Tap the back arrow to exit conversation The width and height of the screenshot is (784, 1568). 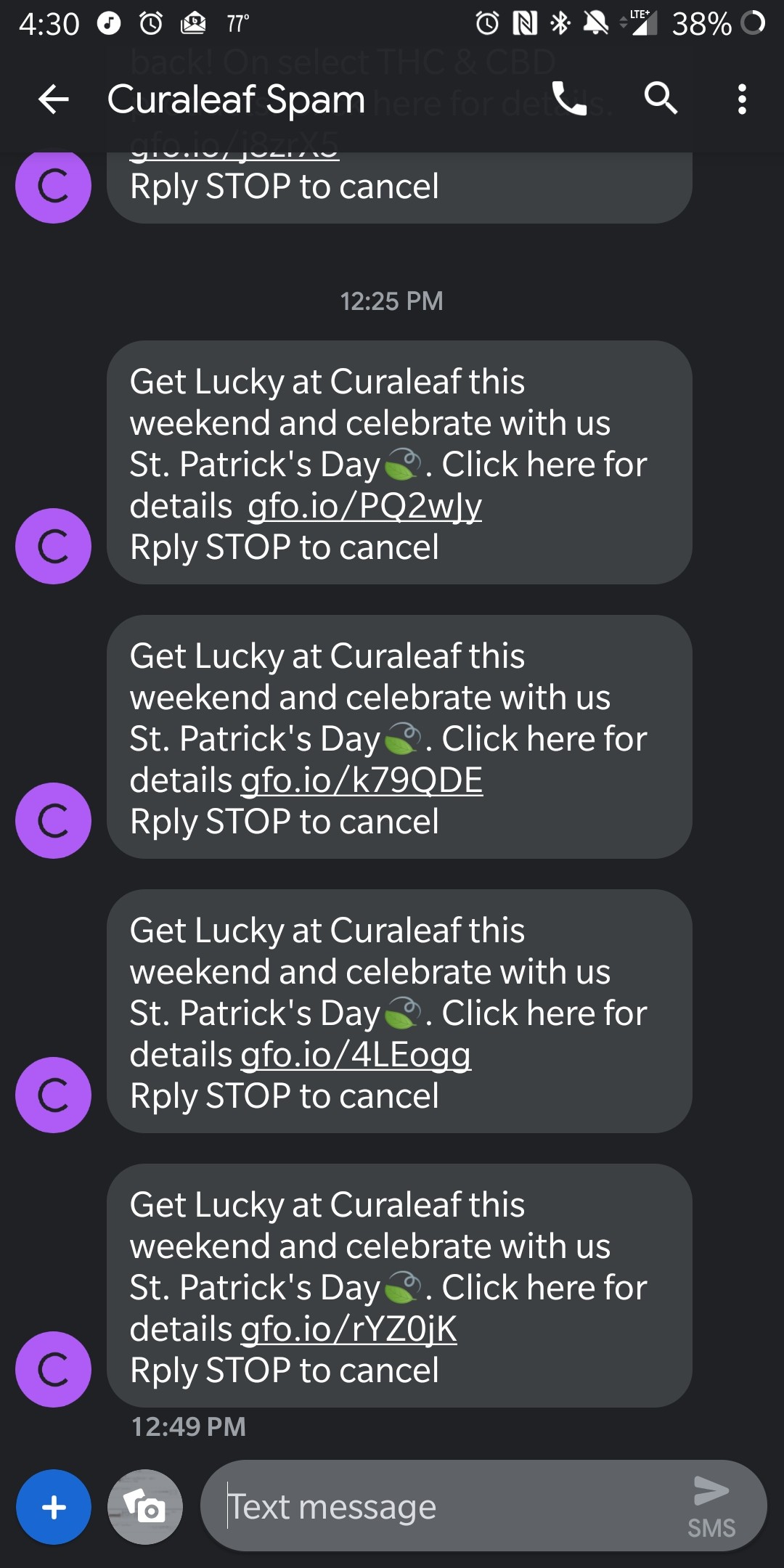[52, 99]
